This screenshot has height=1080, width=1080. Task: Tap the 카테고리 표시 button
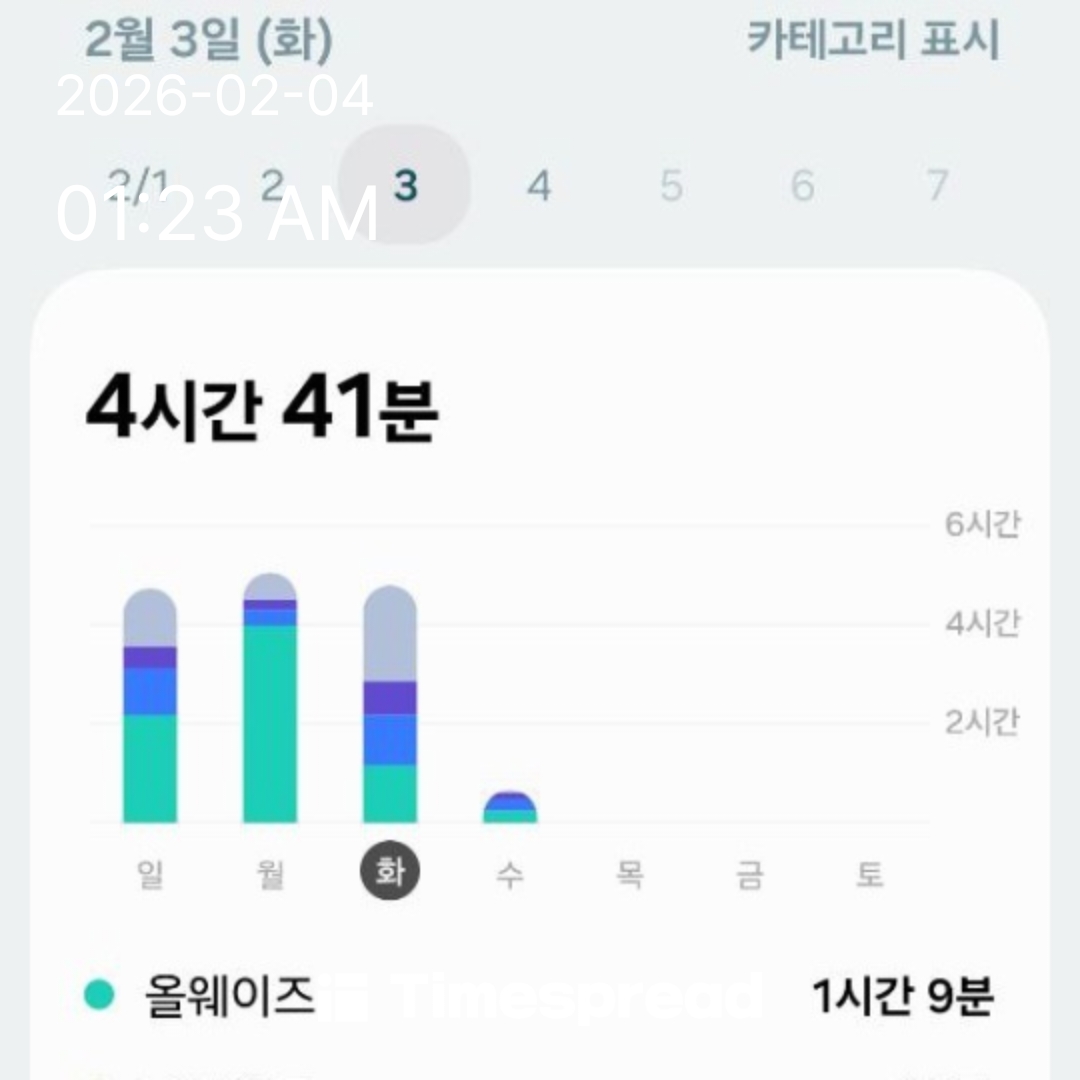tap(872, 40)
